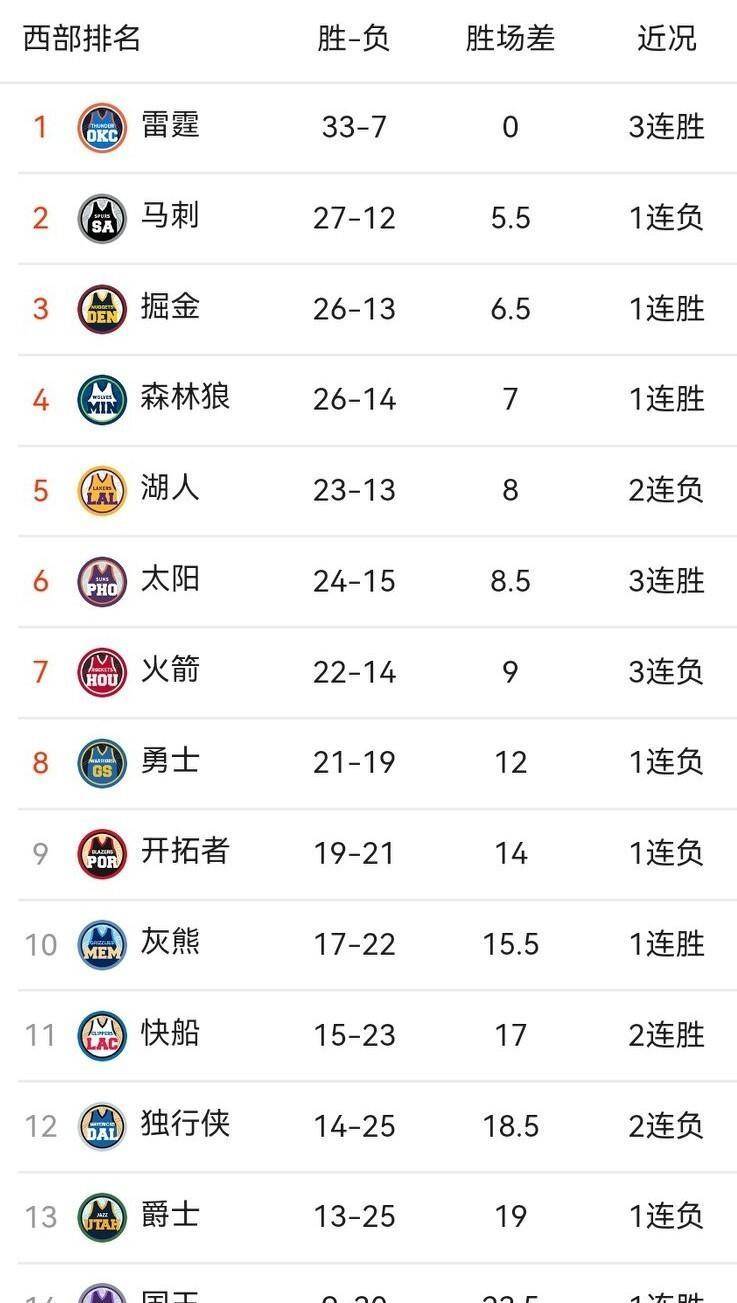View the 勇士 team row
The image size is (737, 1303).
pos(170,762)
